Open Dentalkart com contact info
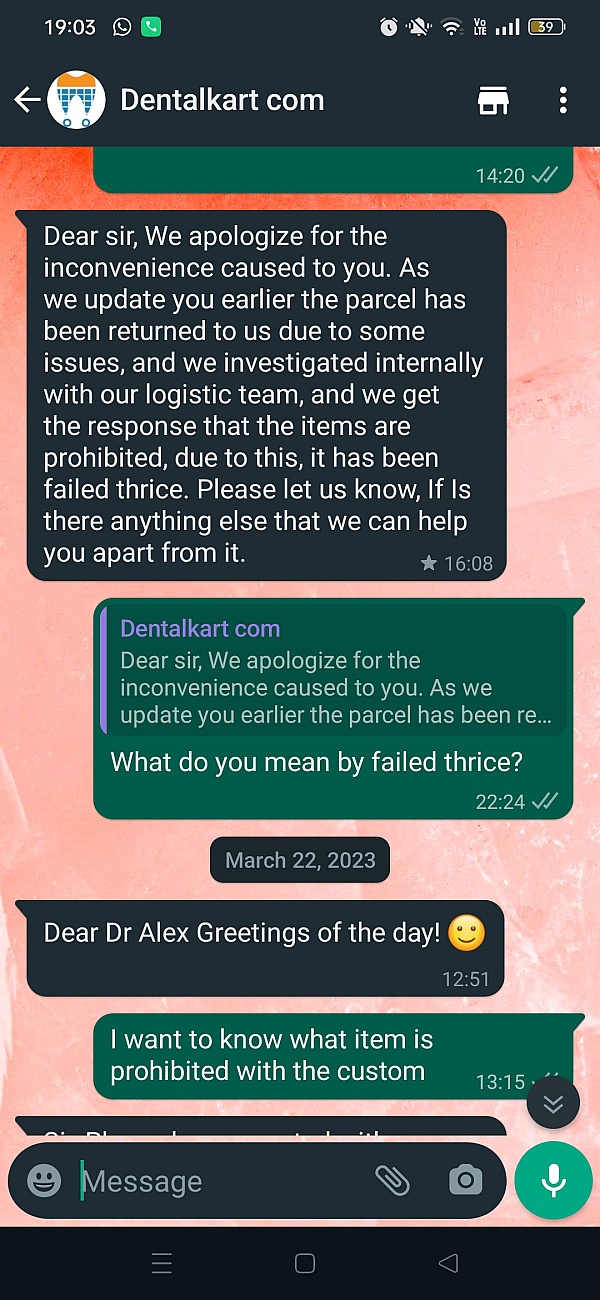This screenshot has width=600, height=1300. click(x=222, y=100)
